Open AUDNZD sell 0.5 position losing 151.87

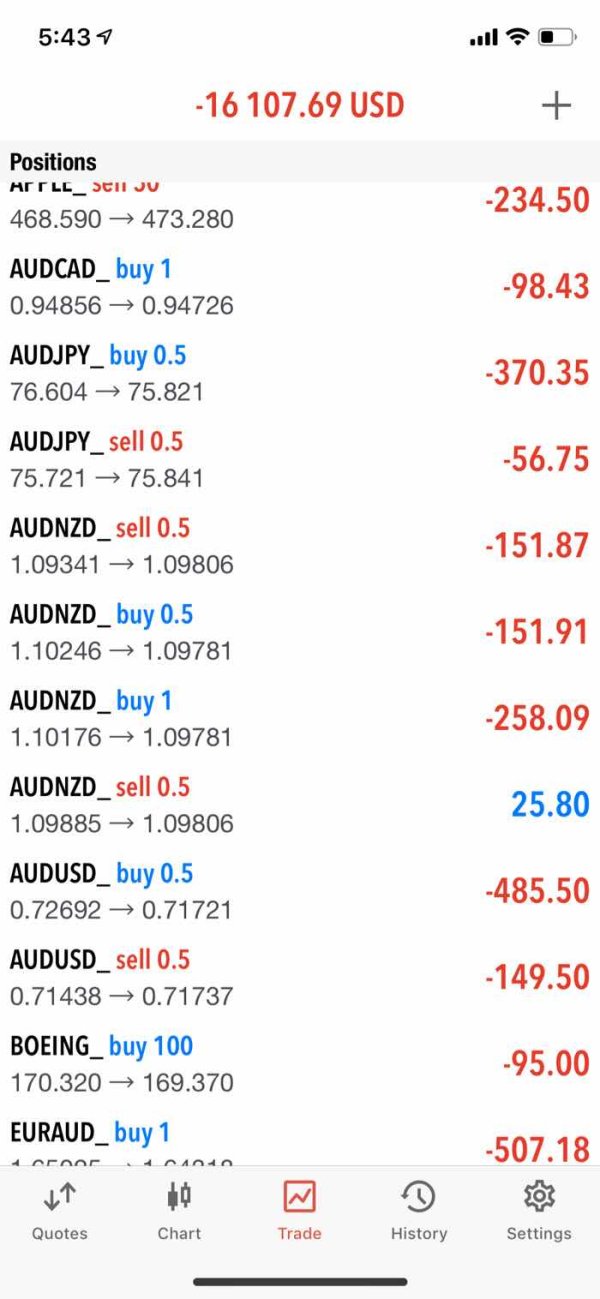pos(300,546)
